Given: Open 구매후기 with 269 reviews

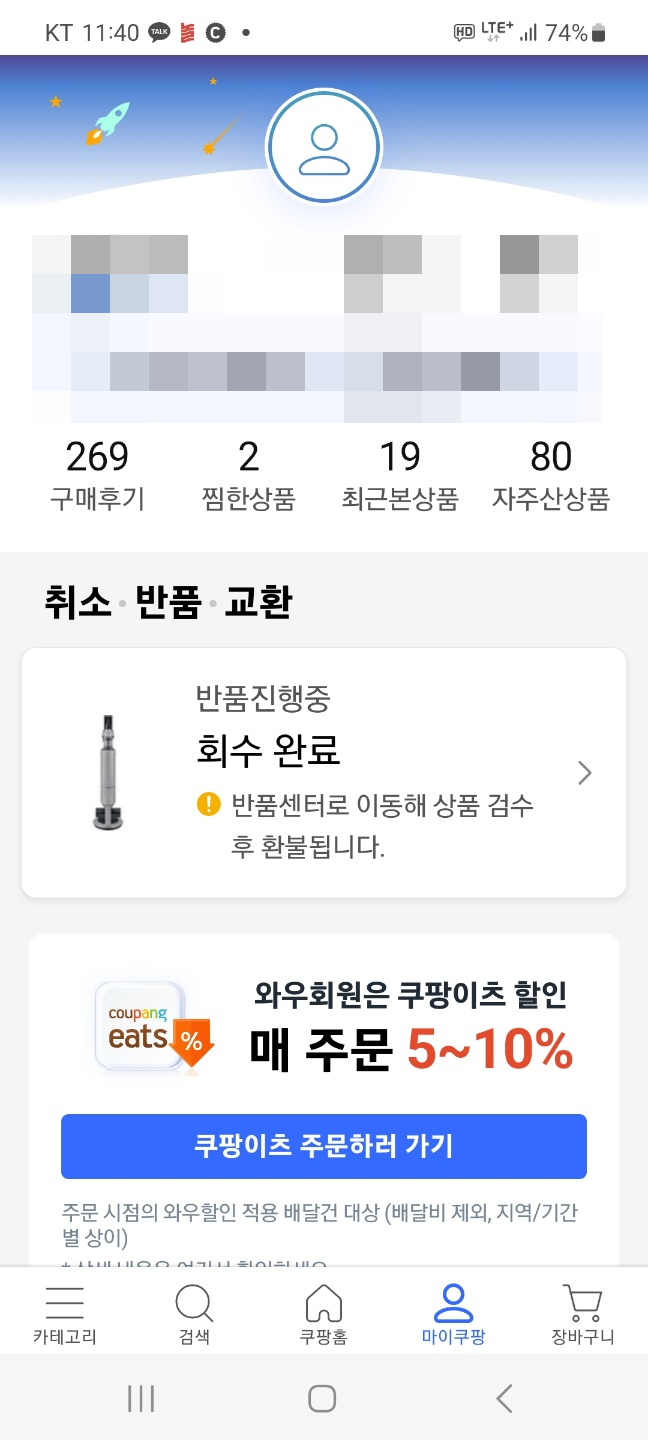Looking at the screenshot, I should coord(97,475).
